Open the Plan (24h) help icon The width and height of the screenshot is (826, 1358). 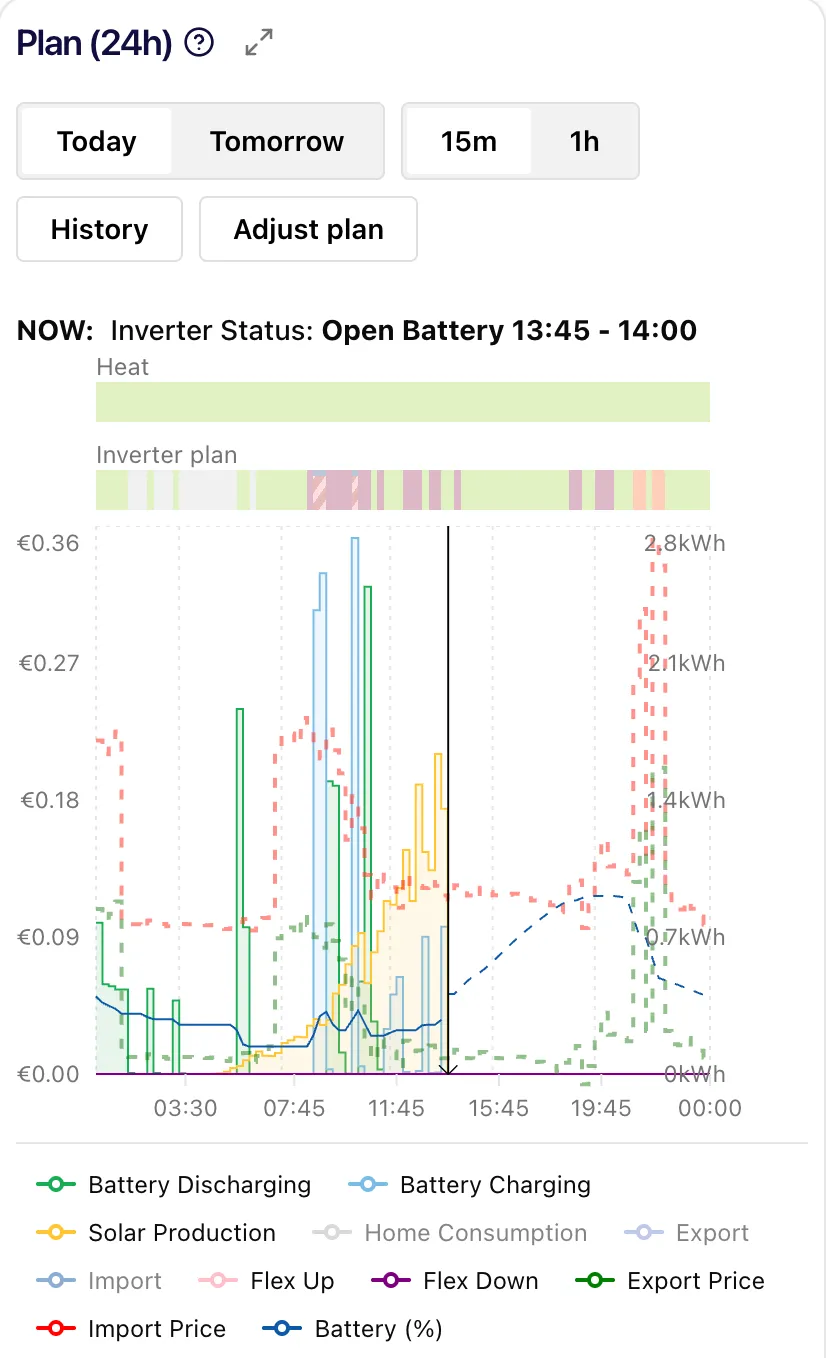(200, 43)
